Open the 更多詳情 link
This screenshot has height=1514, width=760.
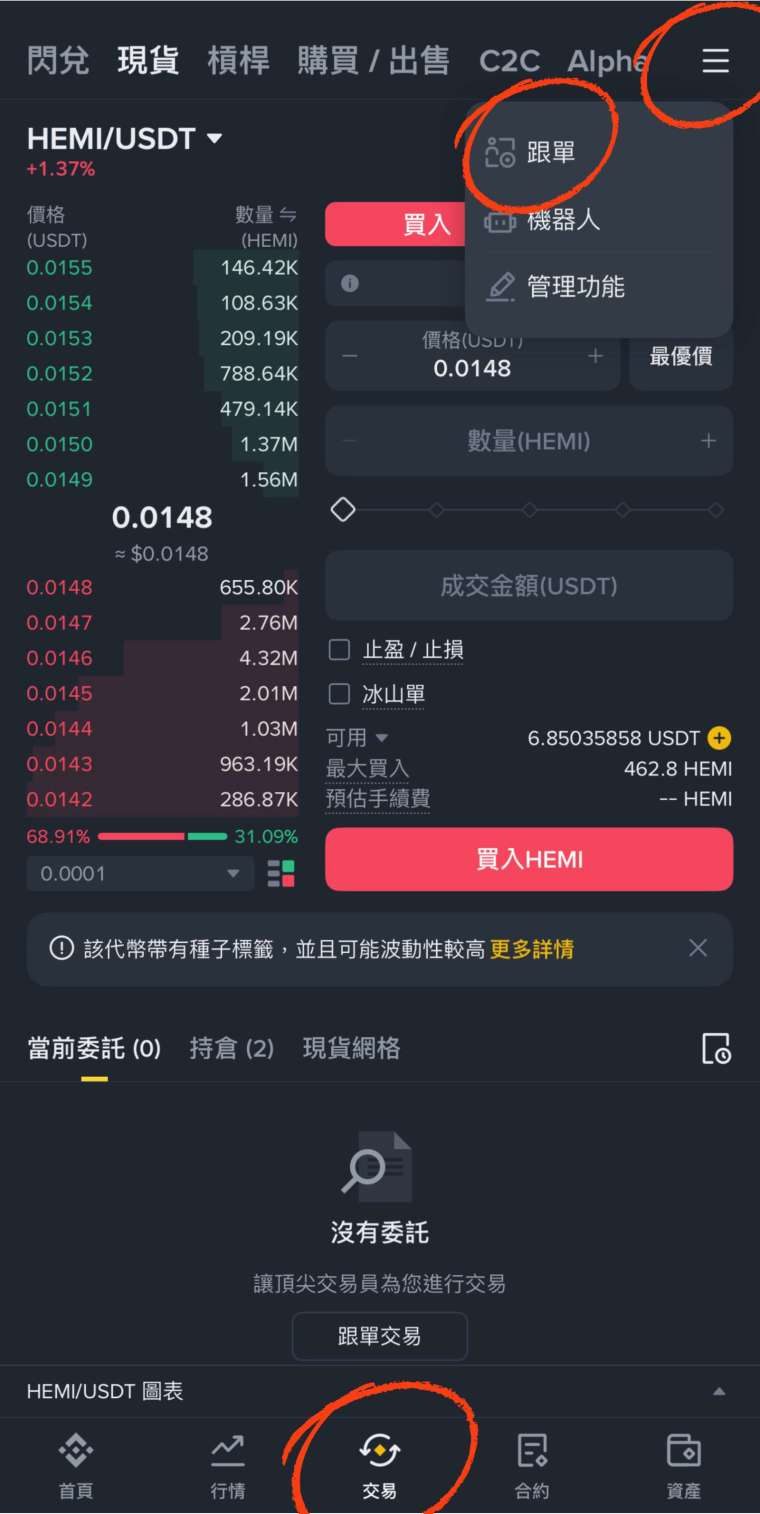point(531,949)
